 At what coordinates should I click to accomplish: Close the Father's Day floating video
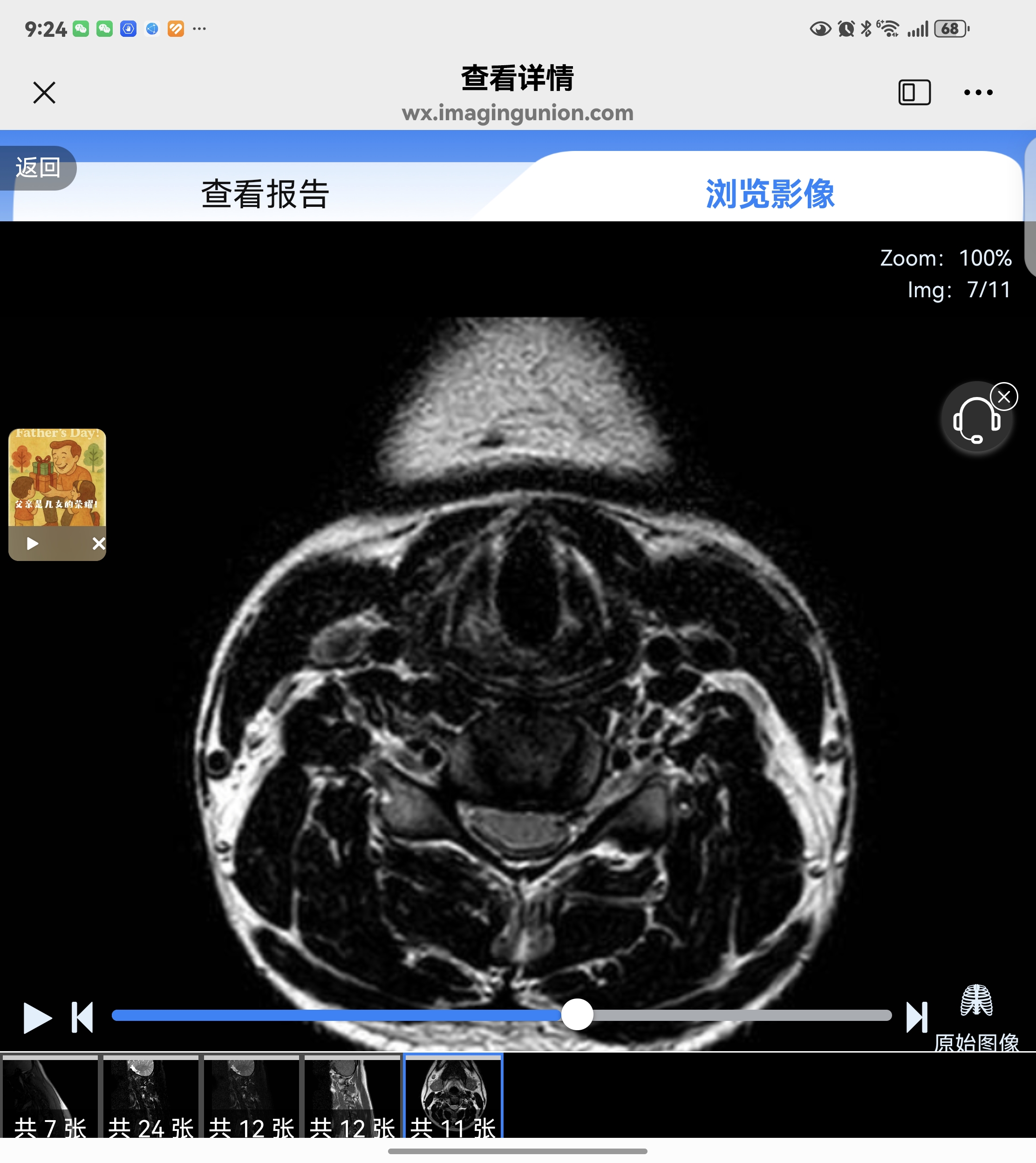click(x=98, y=544)
